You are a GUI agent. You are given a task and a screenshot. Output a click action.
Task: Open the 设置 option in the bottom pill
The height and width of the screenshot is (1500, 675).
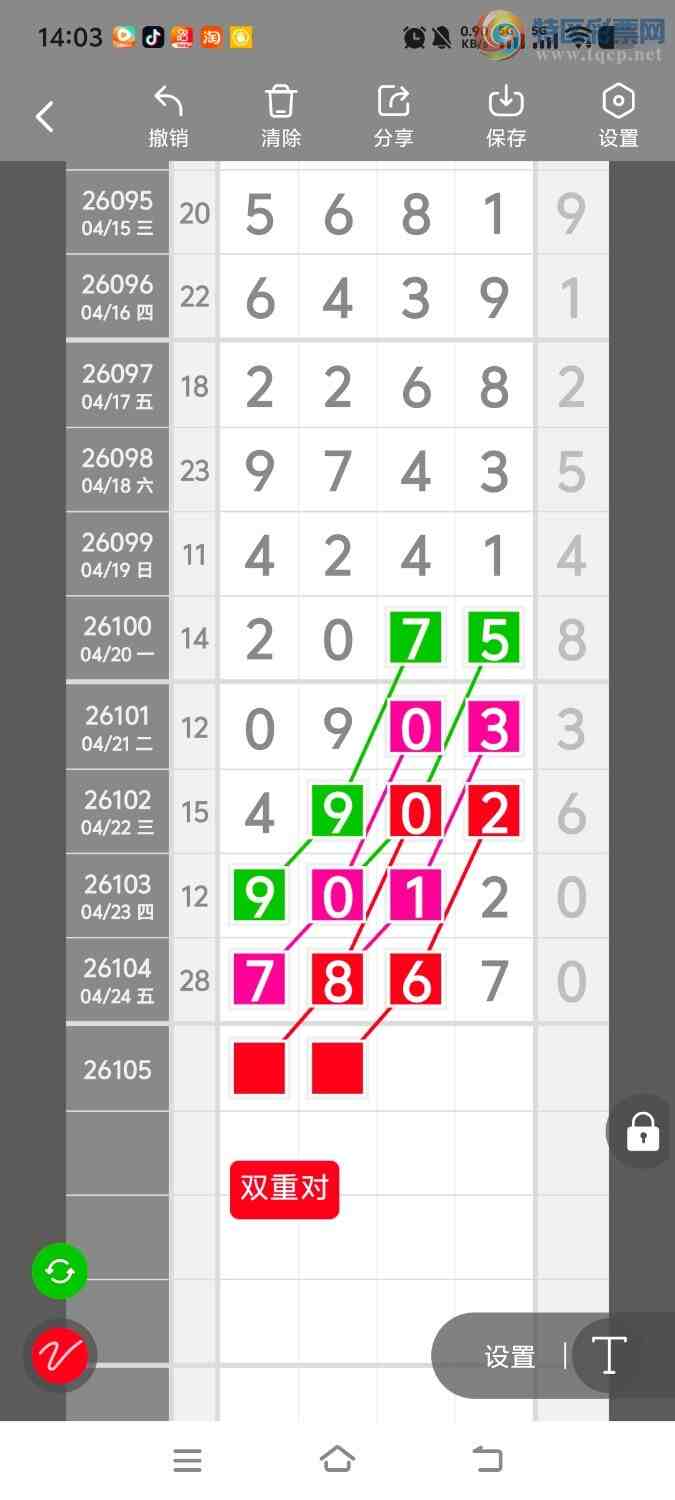[510, 1357]
